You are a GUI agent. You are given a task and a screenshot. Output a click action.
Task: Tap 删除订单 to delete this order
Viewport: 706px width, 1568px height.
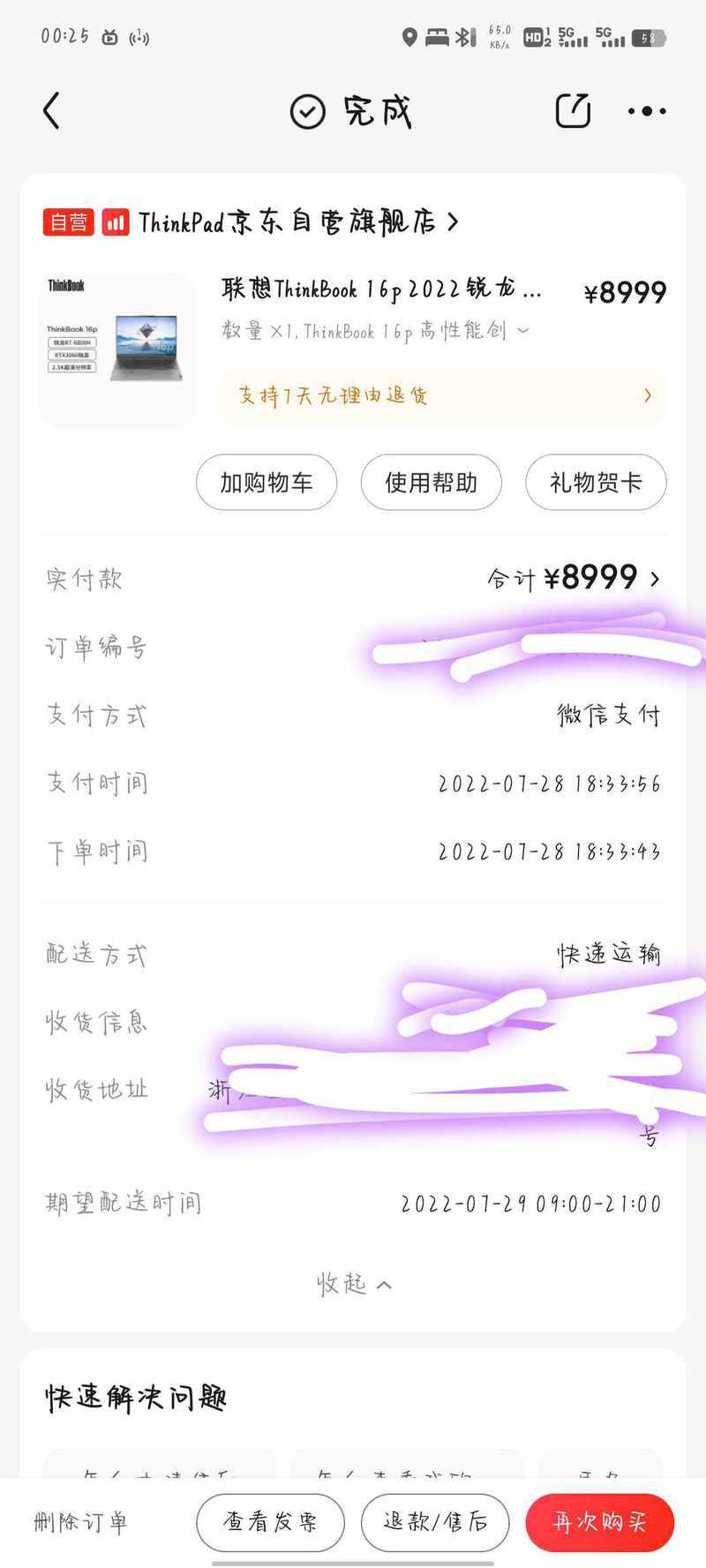pyautogui.click(x=81, y=1522)
